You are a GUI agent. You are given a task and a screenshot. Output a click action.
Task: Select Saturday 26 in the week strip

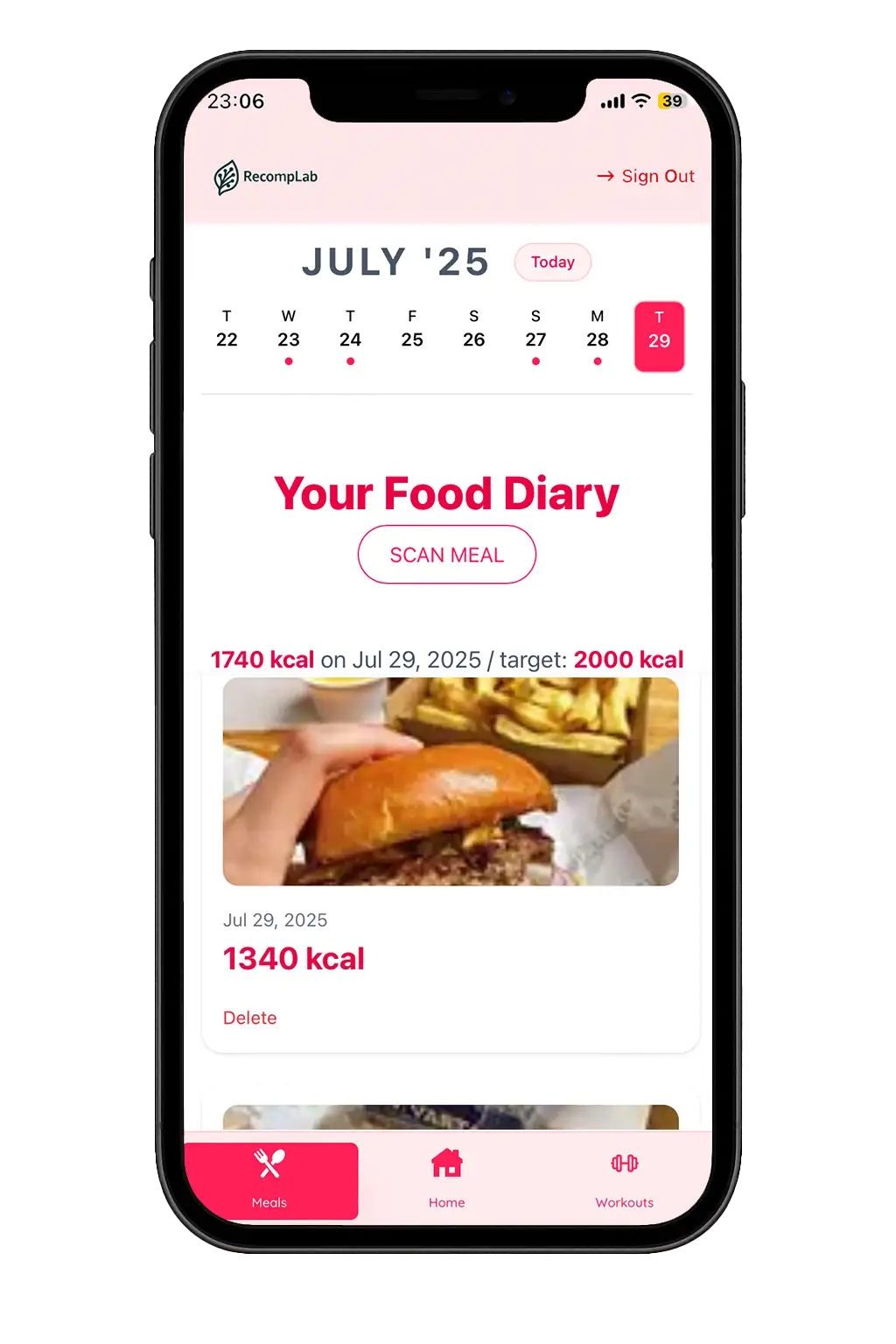pos(473,332)
